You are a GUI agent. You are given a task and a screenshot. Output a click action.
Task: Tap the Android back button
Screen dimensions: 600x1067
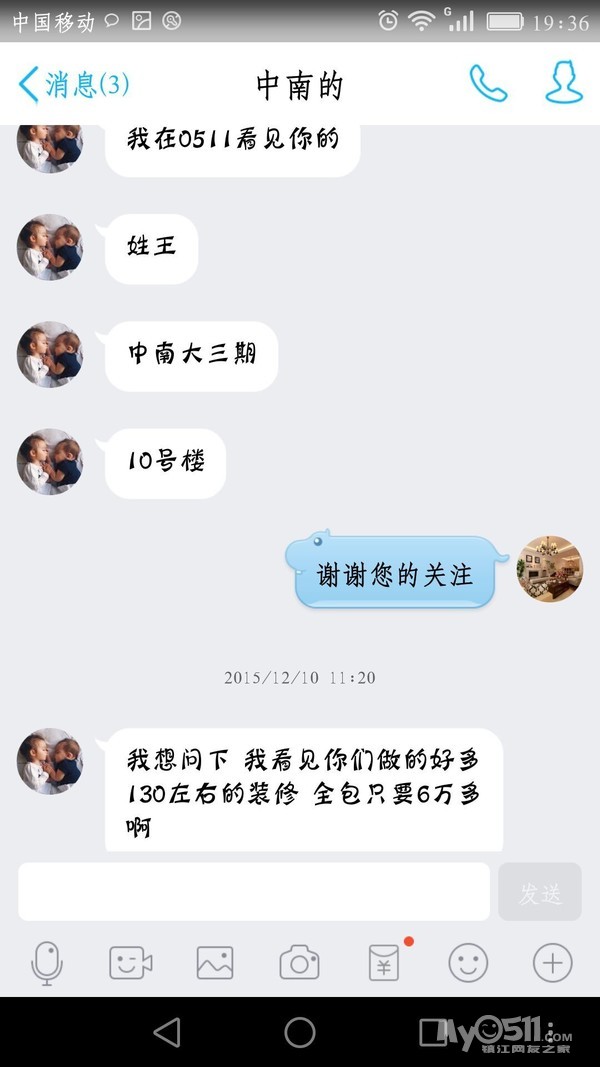167,1032
